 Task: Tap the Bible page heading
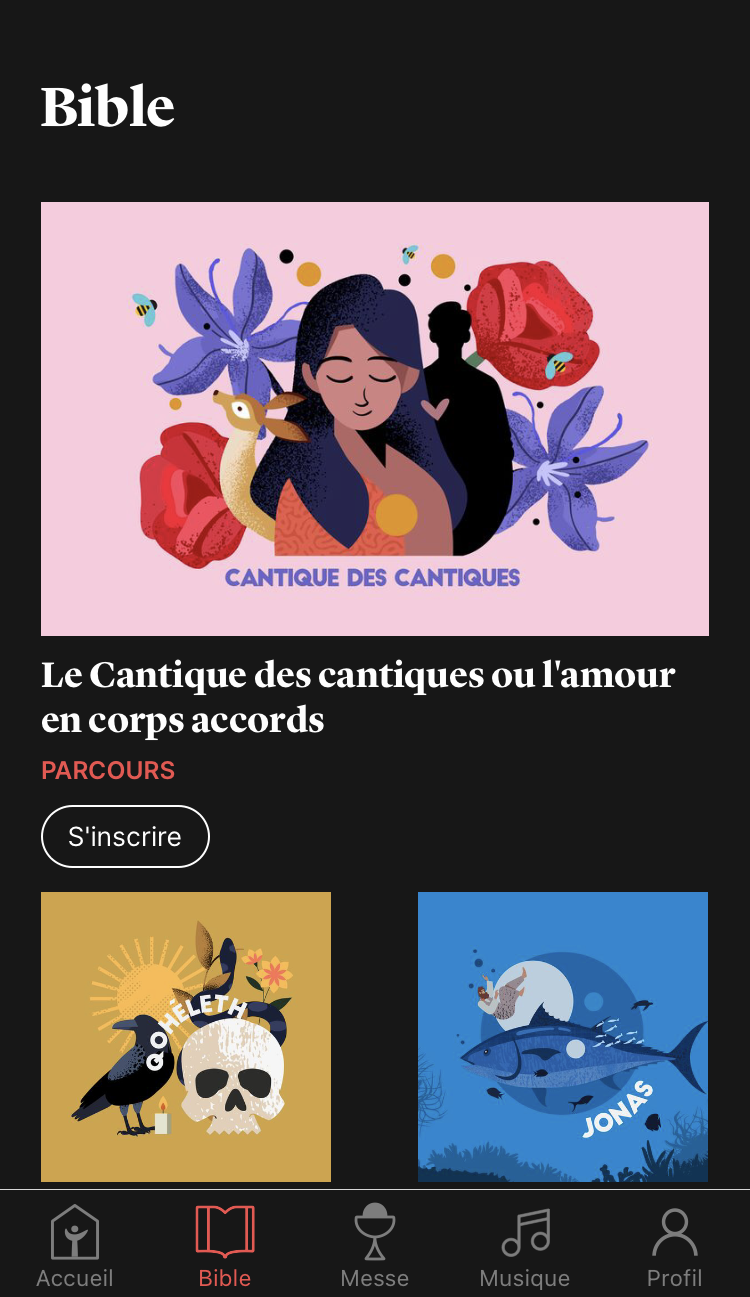[x=107, y=106]
